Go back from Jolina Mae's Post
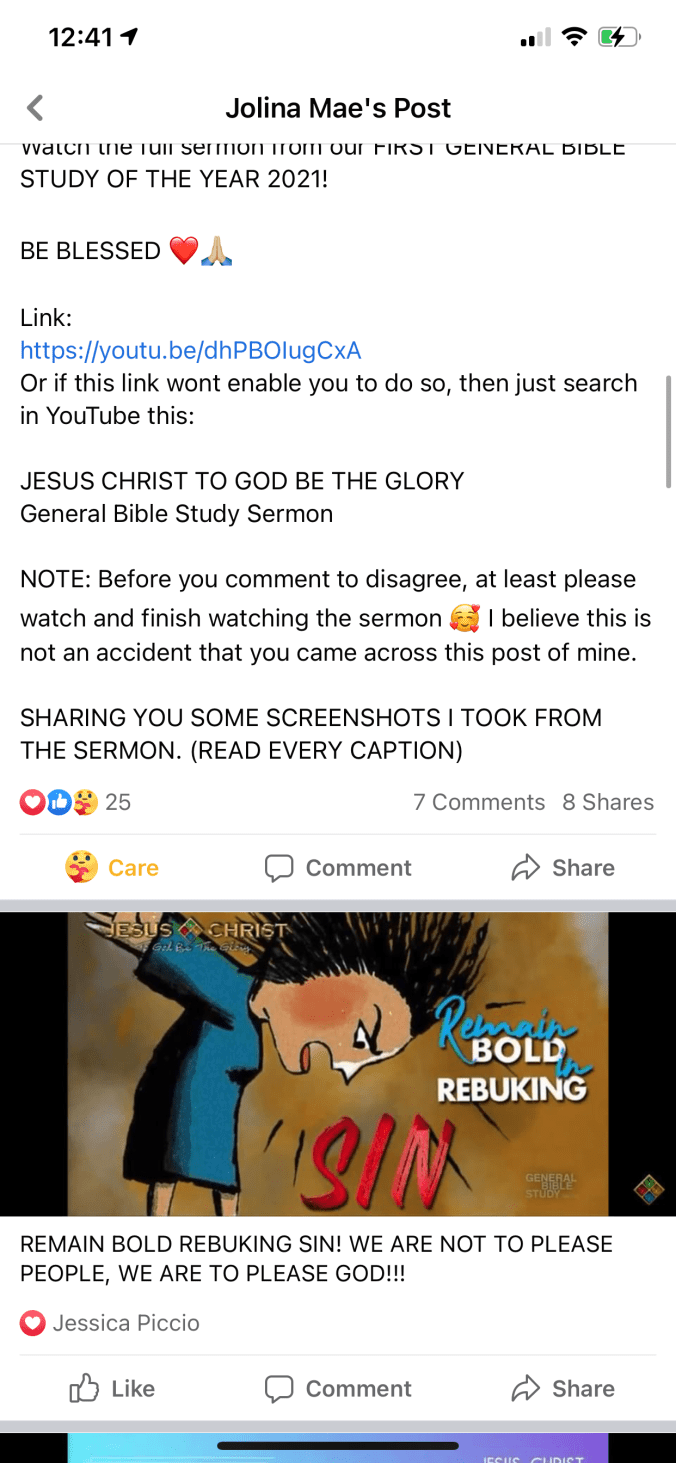The image size is (676, 1463). pos(36,108)
